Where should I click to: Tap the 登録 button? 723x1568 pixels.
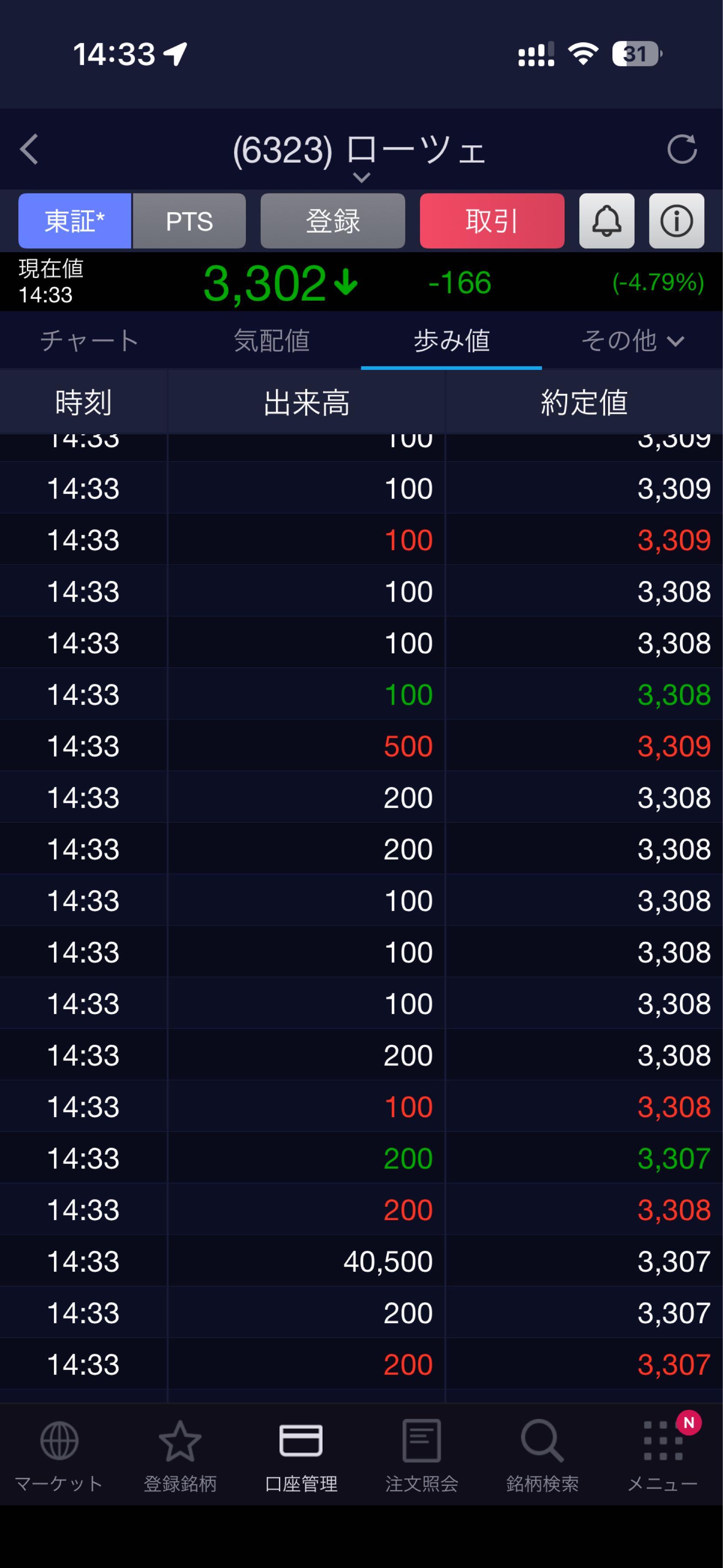coord(333,221)
